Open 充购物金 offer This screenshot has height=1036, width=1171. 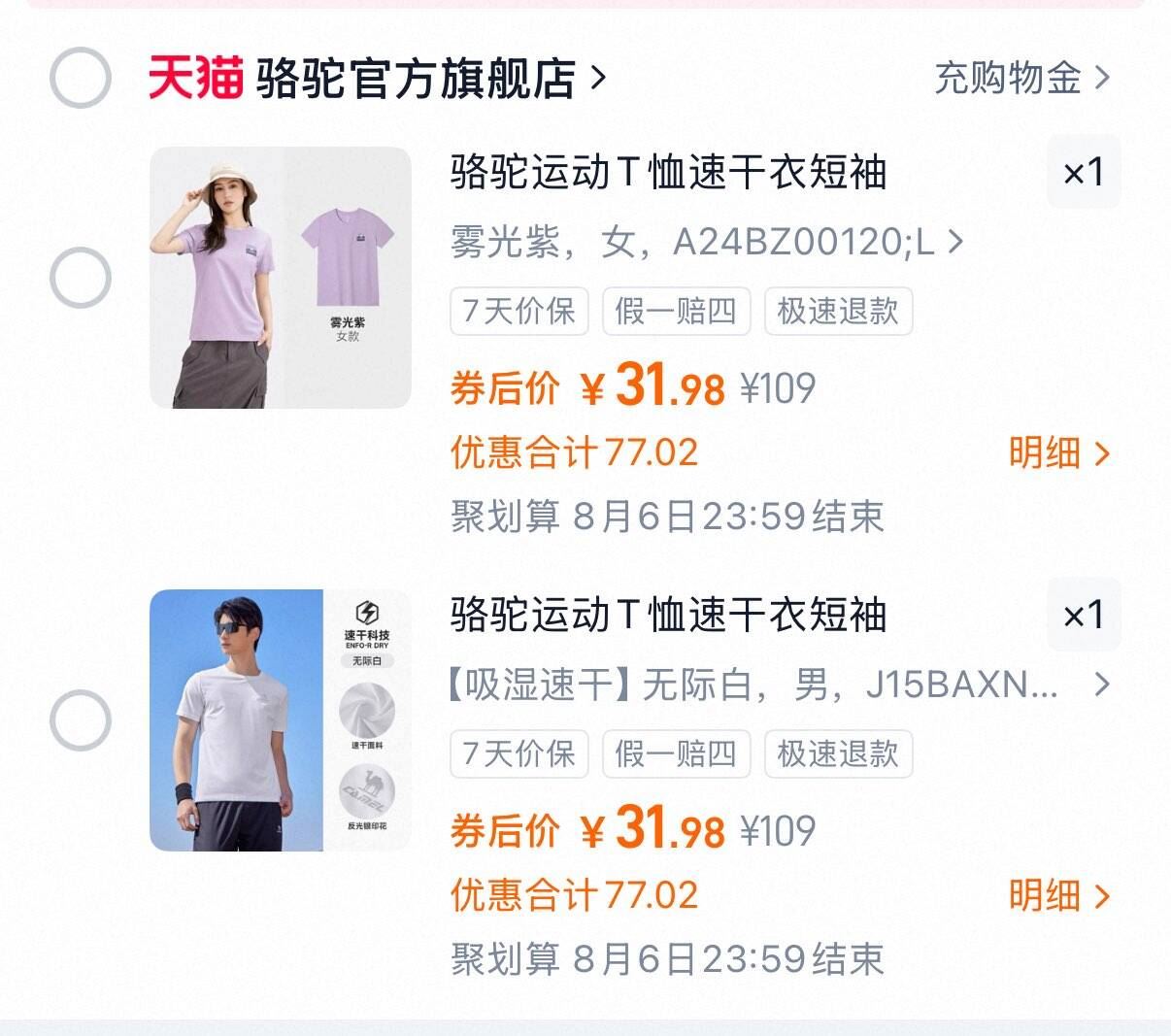click(1020, 78)
